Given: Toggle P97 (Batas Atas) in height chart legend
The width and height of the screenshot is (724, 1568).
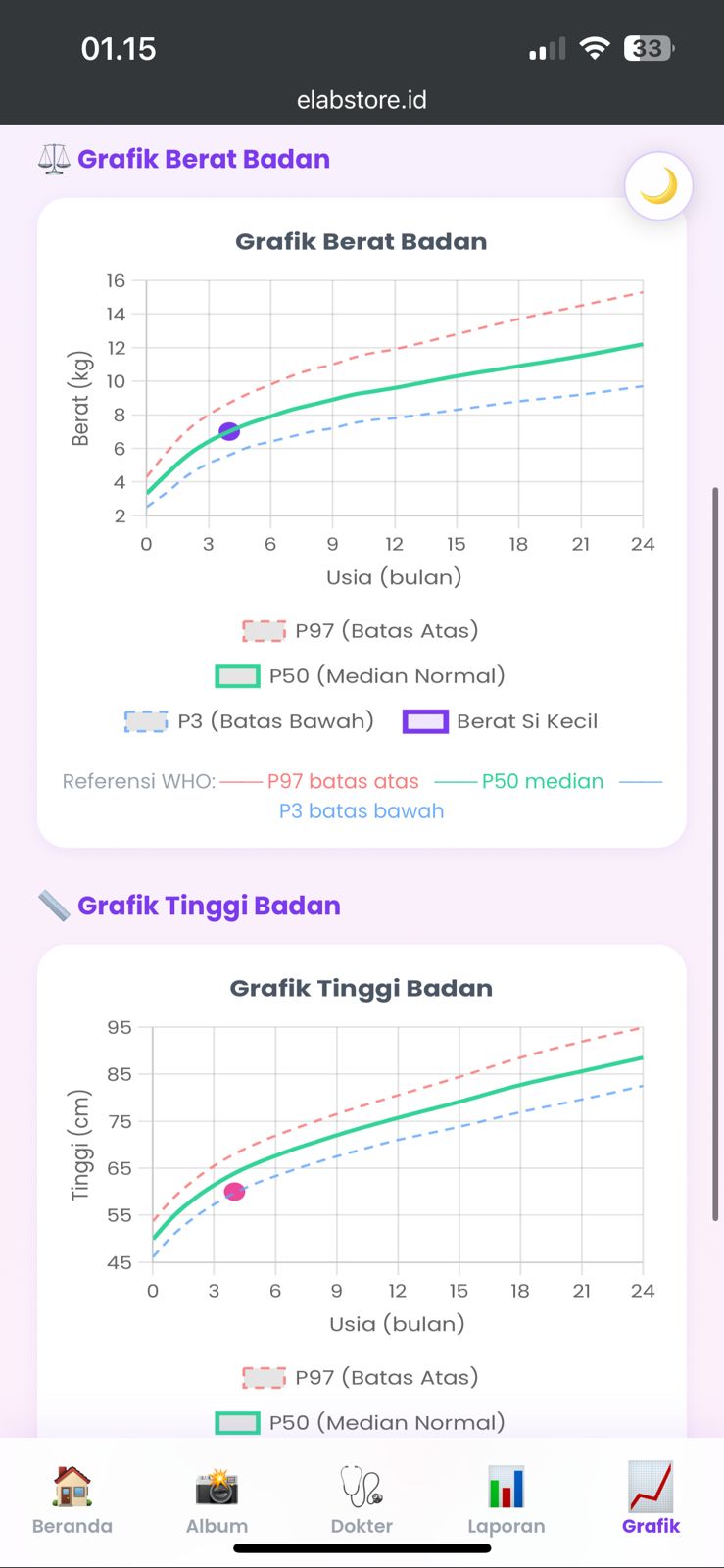Looking at the screenshot, I should [361, 1377].
